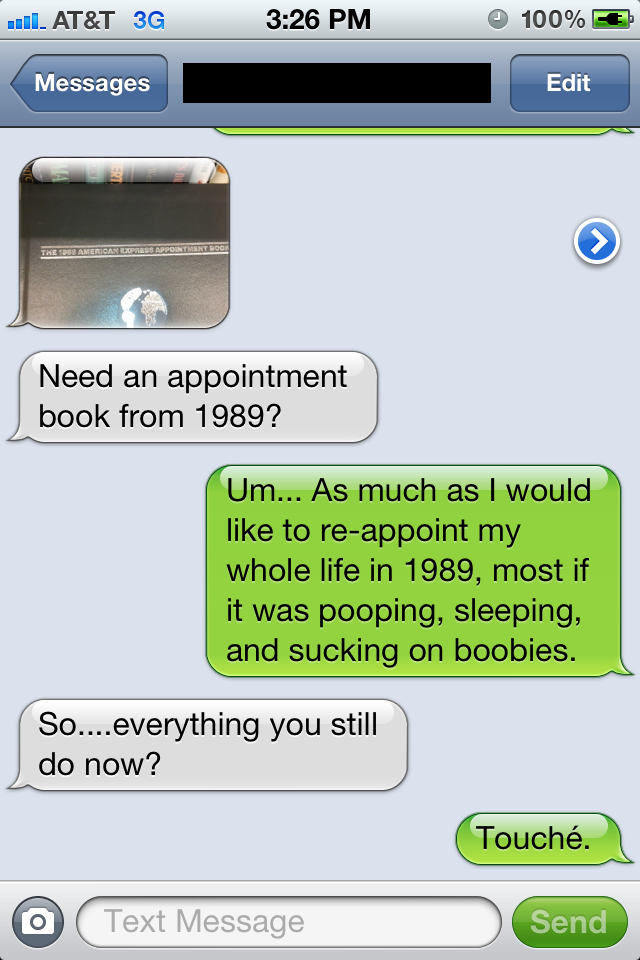
Task: Focus the Text Message field
Action: tap(288, 921)
